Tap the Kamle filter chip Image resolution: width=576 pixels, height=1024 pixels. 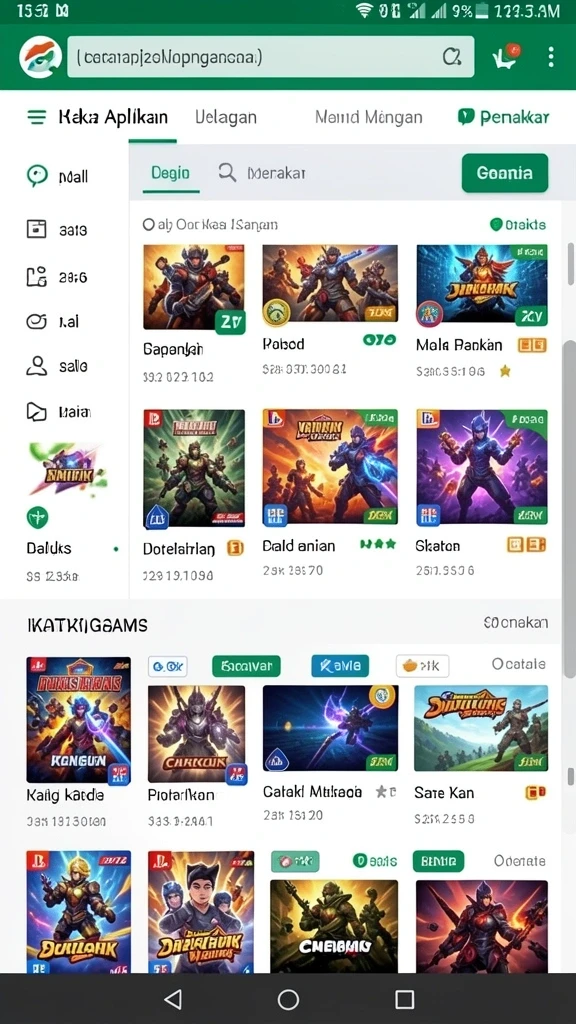click(340, 666)
